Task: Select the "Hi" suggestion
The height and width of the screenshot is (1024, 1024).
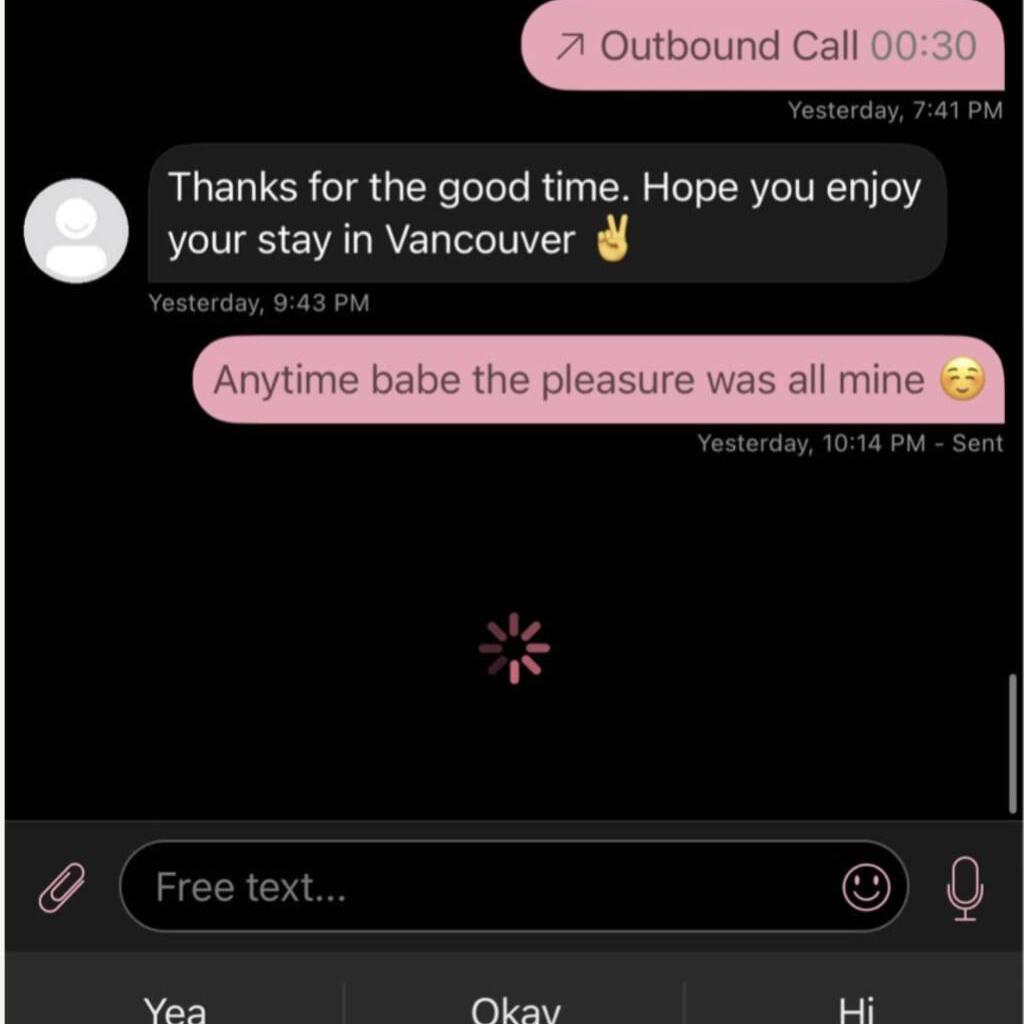Action: click(856, 1008)
